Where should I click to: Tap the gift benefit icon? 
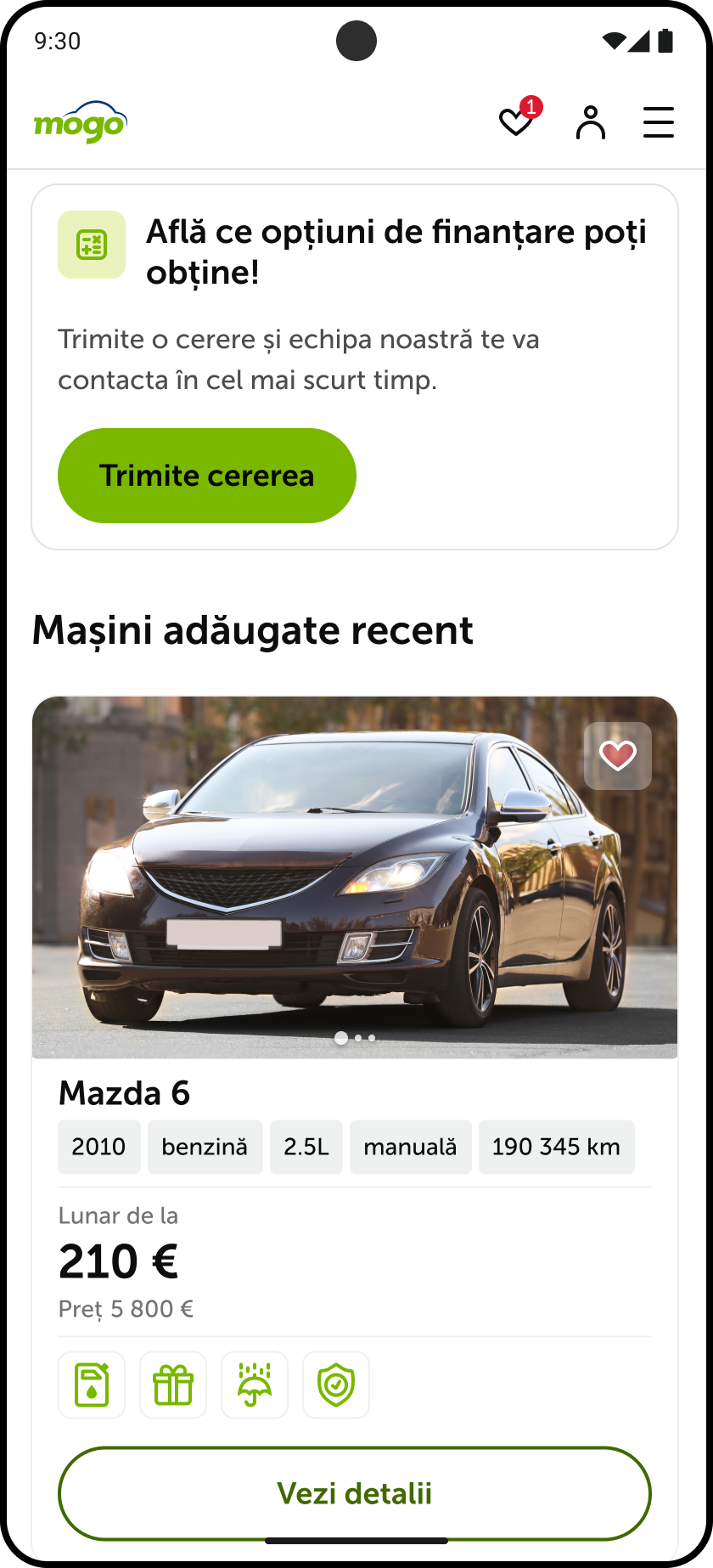(x=173, y=1385)
